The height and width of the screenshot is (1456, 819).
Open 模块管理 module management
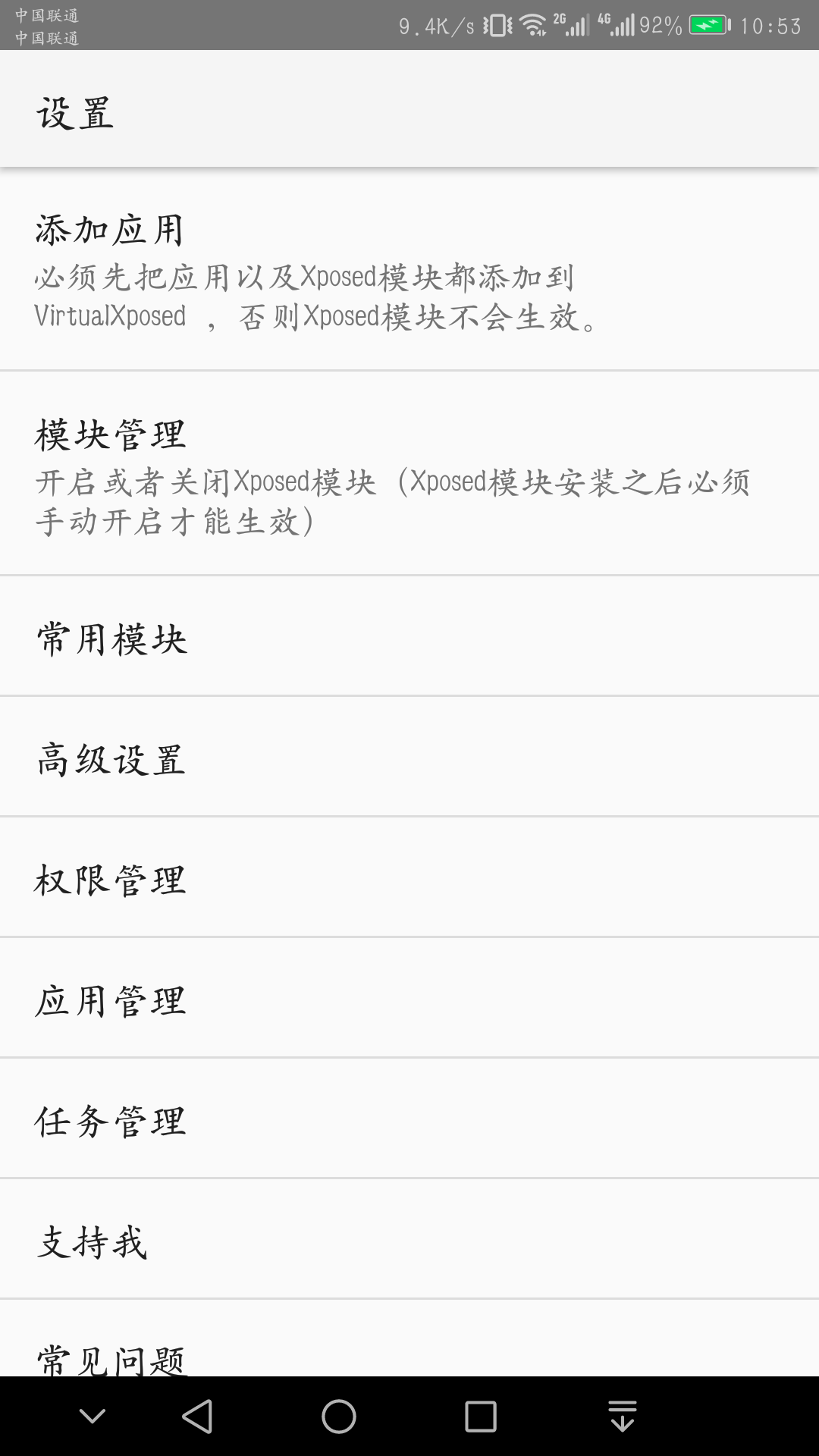tap(409, 474)
